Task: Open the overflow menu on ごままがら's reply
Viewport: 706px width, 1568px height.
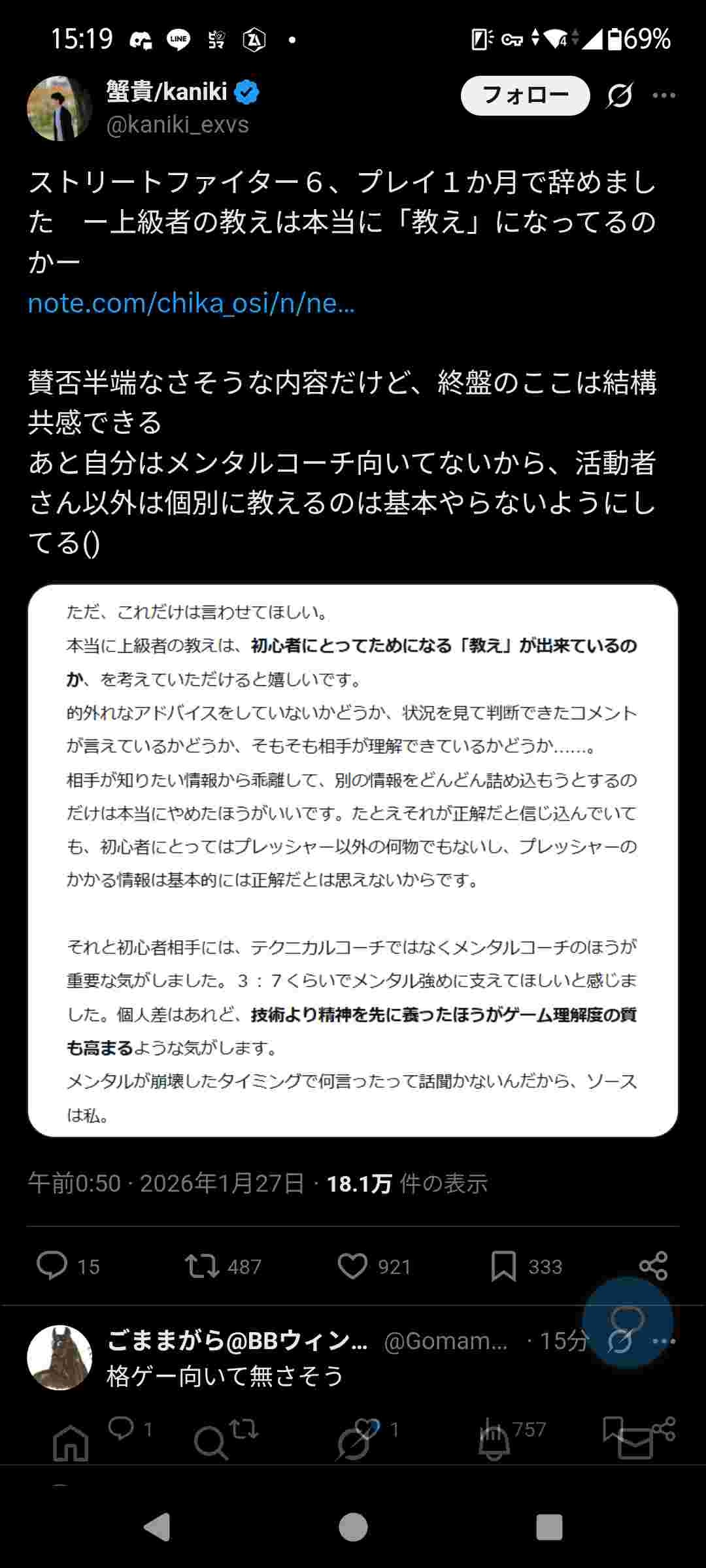Action: pyautogui.click(x=665, y=1341)
